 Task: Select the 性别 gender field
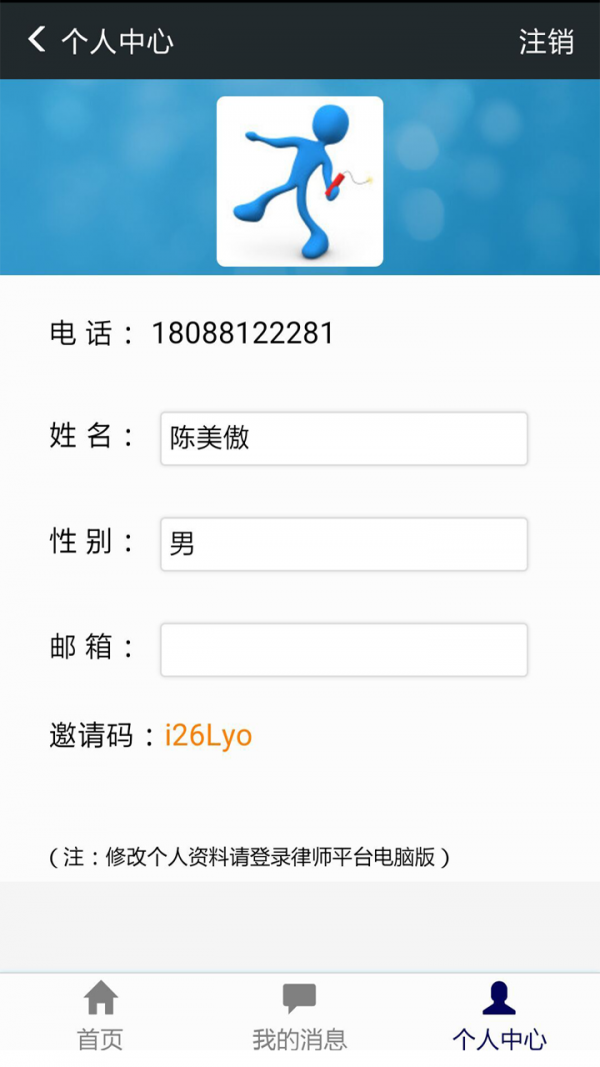(343, 544)
